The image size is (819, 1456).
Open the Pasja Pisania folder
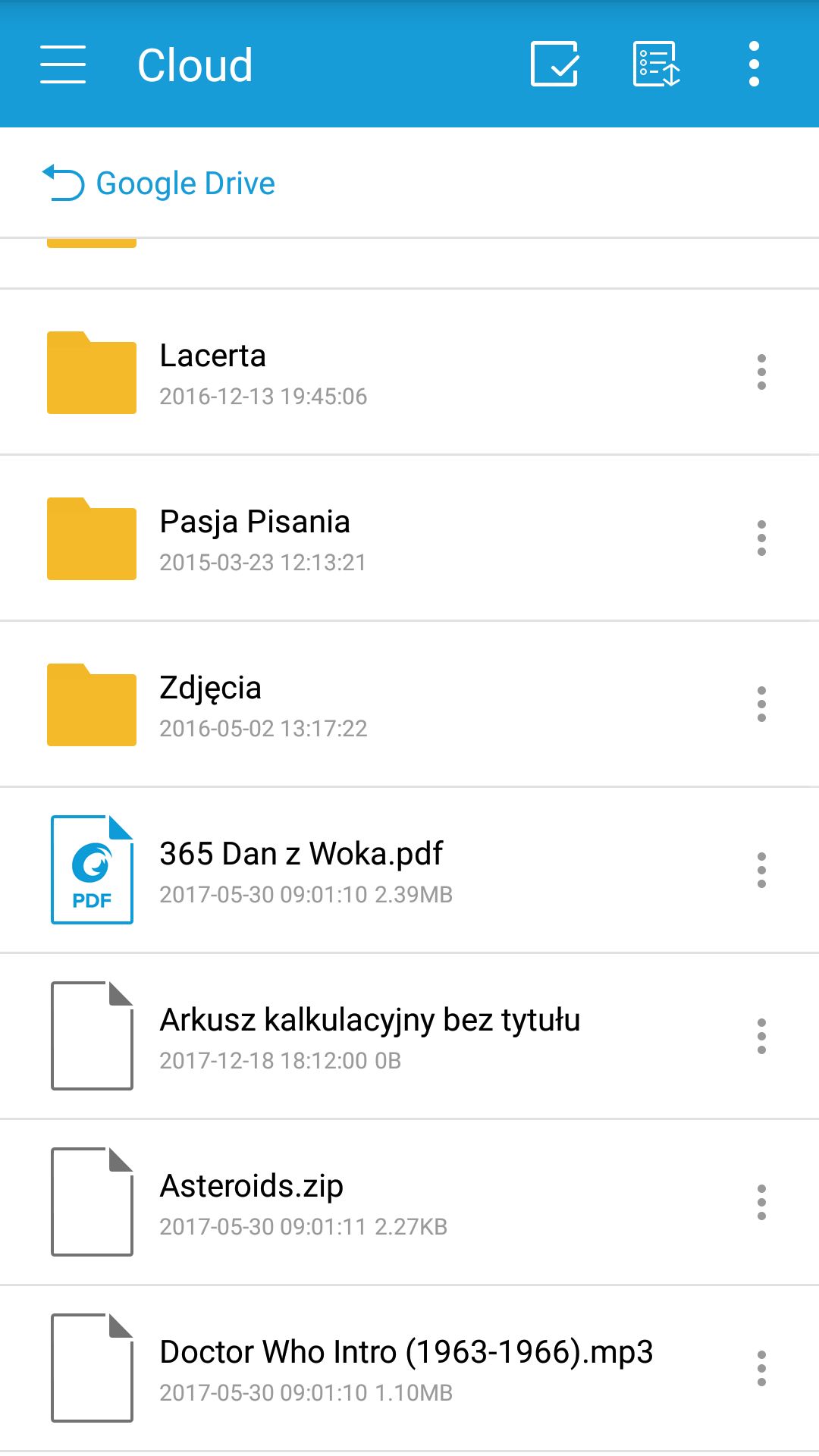[x=409, y=538]
